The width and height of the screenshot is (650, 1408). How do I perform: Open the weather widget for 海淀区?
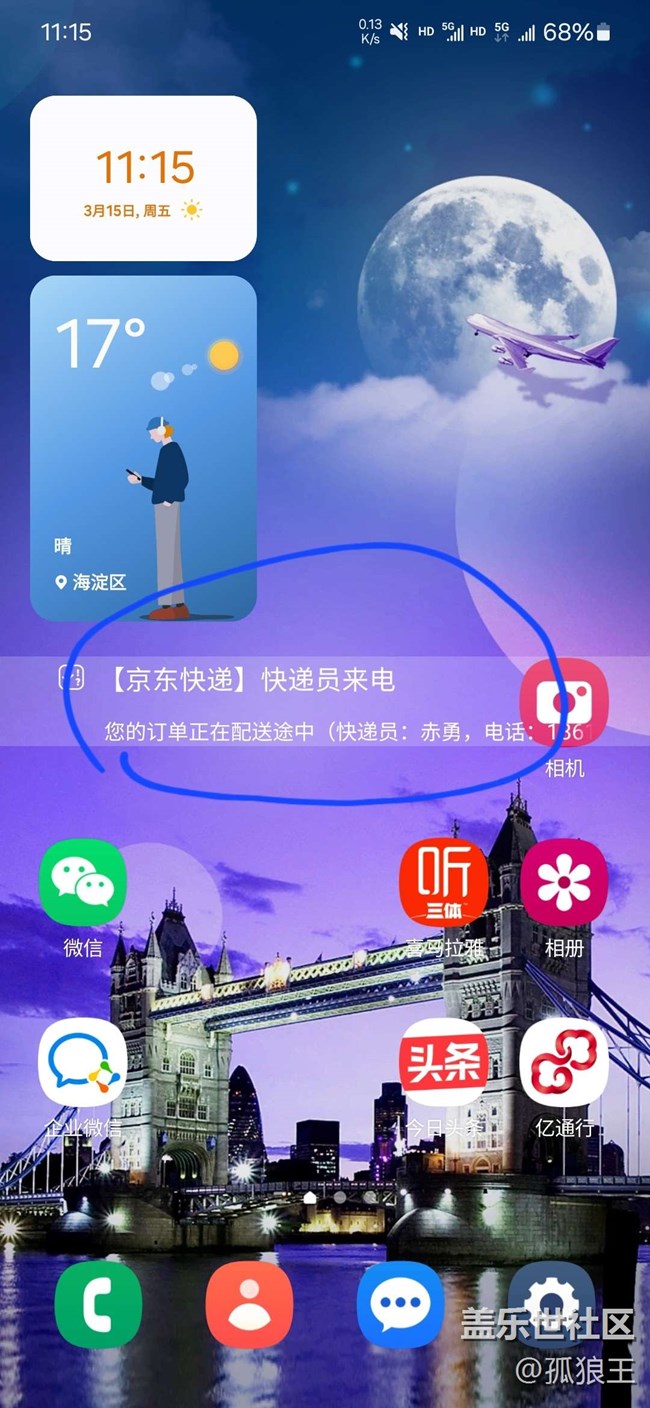click(143, 448)
